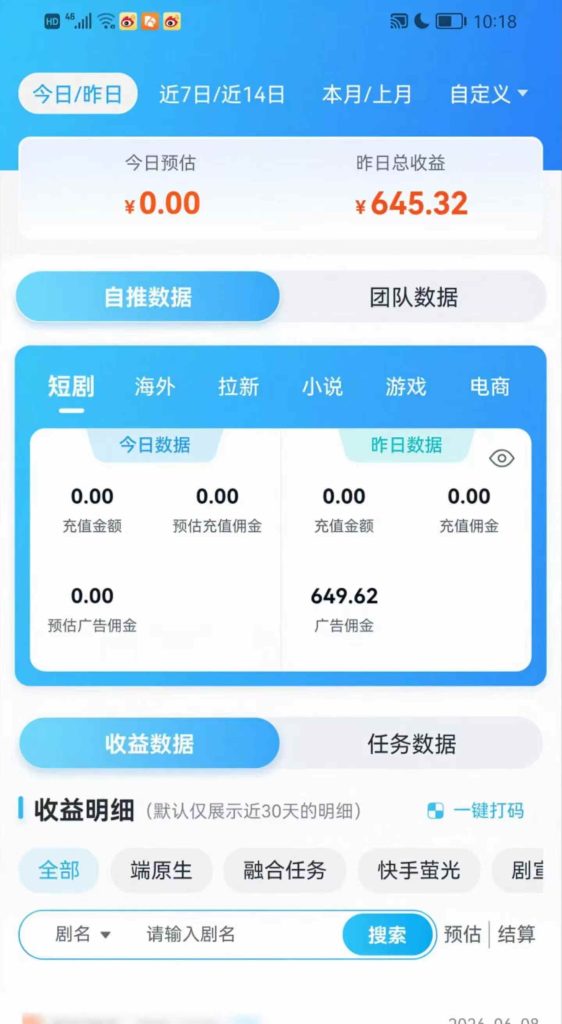Expand the 剧名 search type dropdown
The image size is (562, 1024).
pos(82,935)
